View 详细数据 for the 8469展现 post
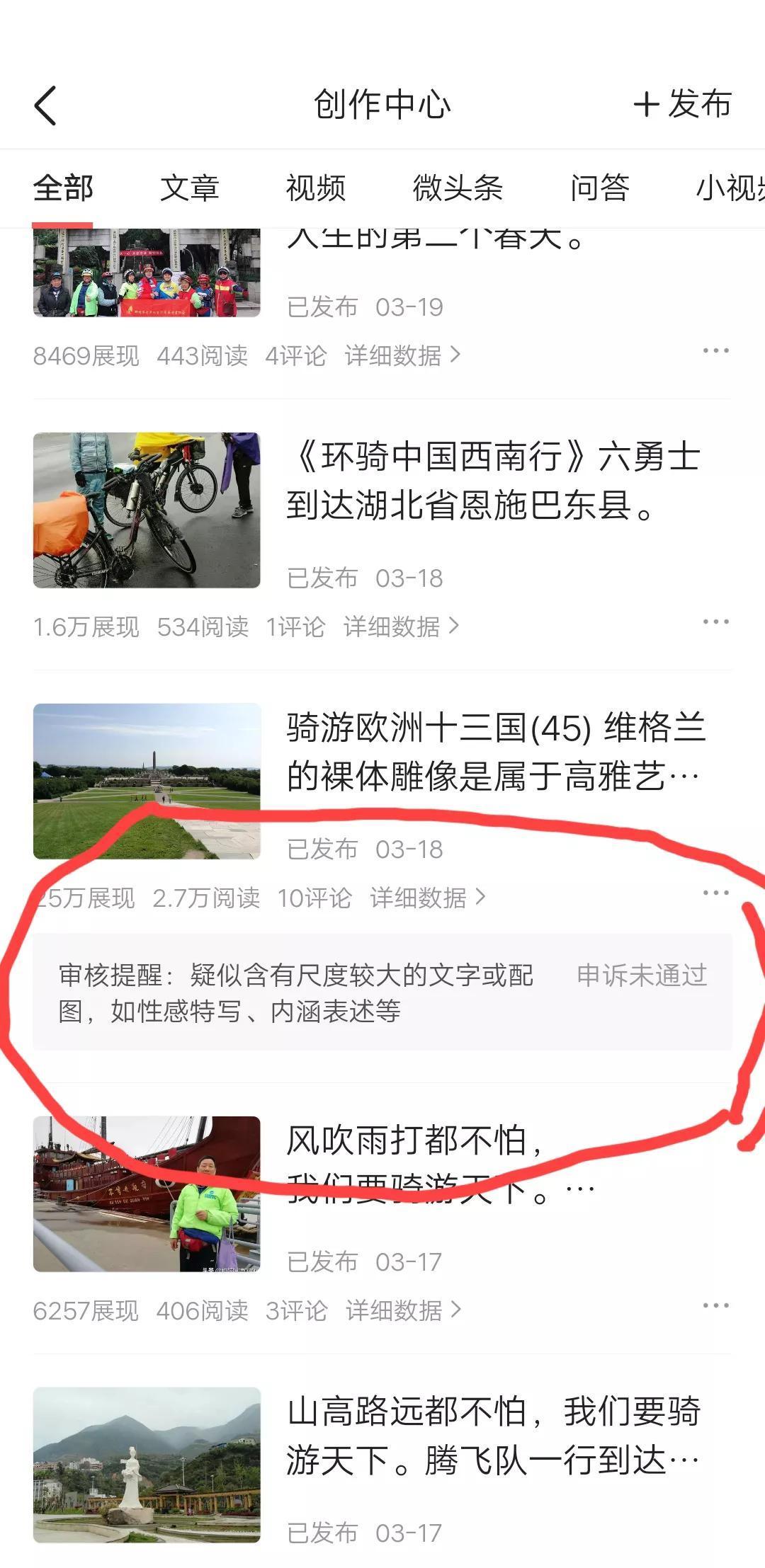Image resolution: width=765 pixels, height=1568 pixels. tap(402, 355)
